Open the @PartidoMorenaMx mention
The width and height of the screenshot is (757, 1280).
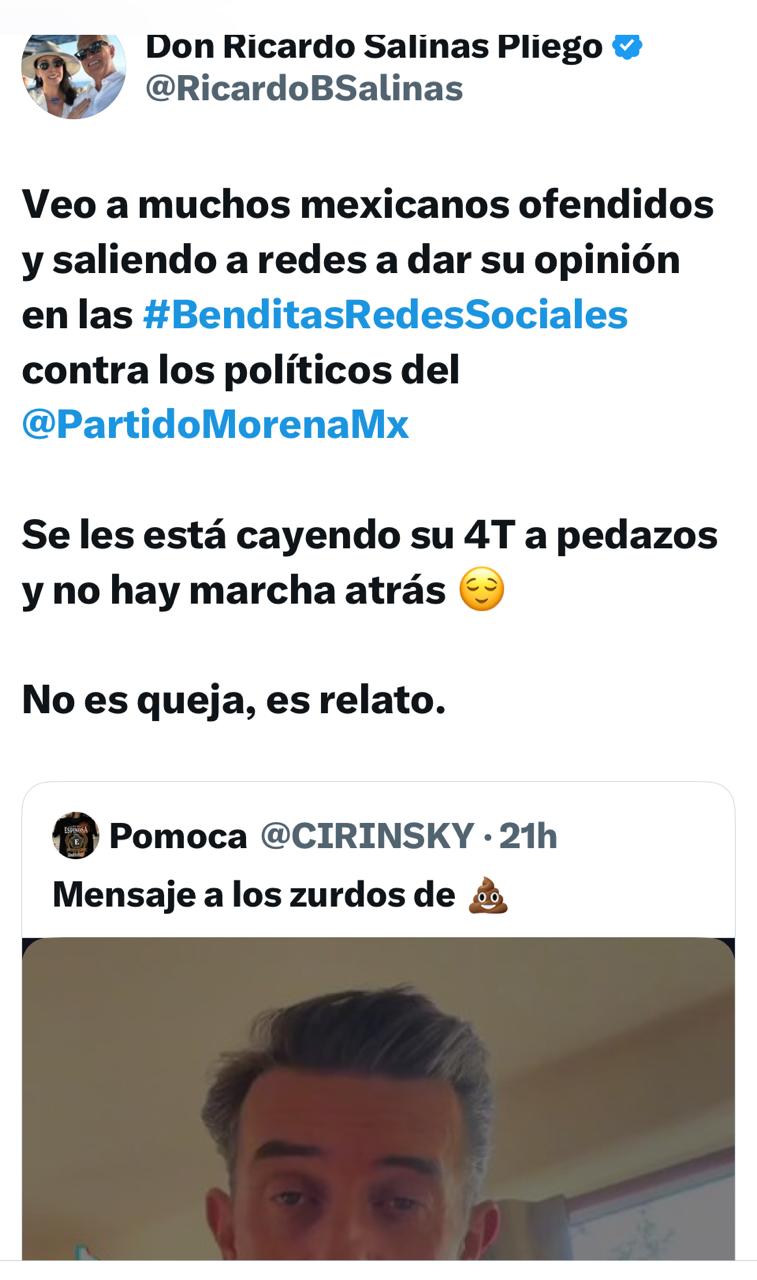click(x=215, y=425)
